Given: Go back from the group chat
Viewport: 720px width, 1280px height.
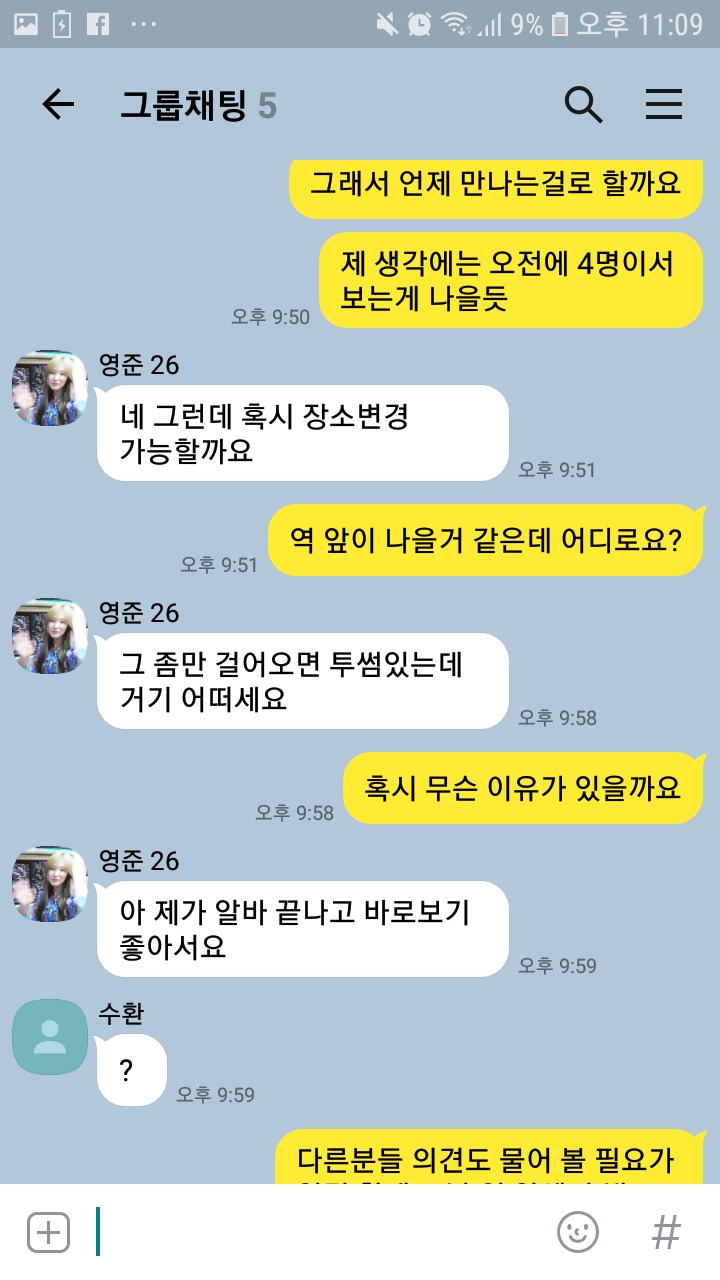Looking at the screenshot, I should pyautogui.click(x=58, y=104).
